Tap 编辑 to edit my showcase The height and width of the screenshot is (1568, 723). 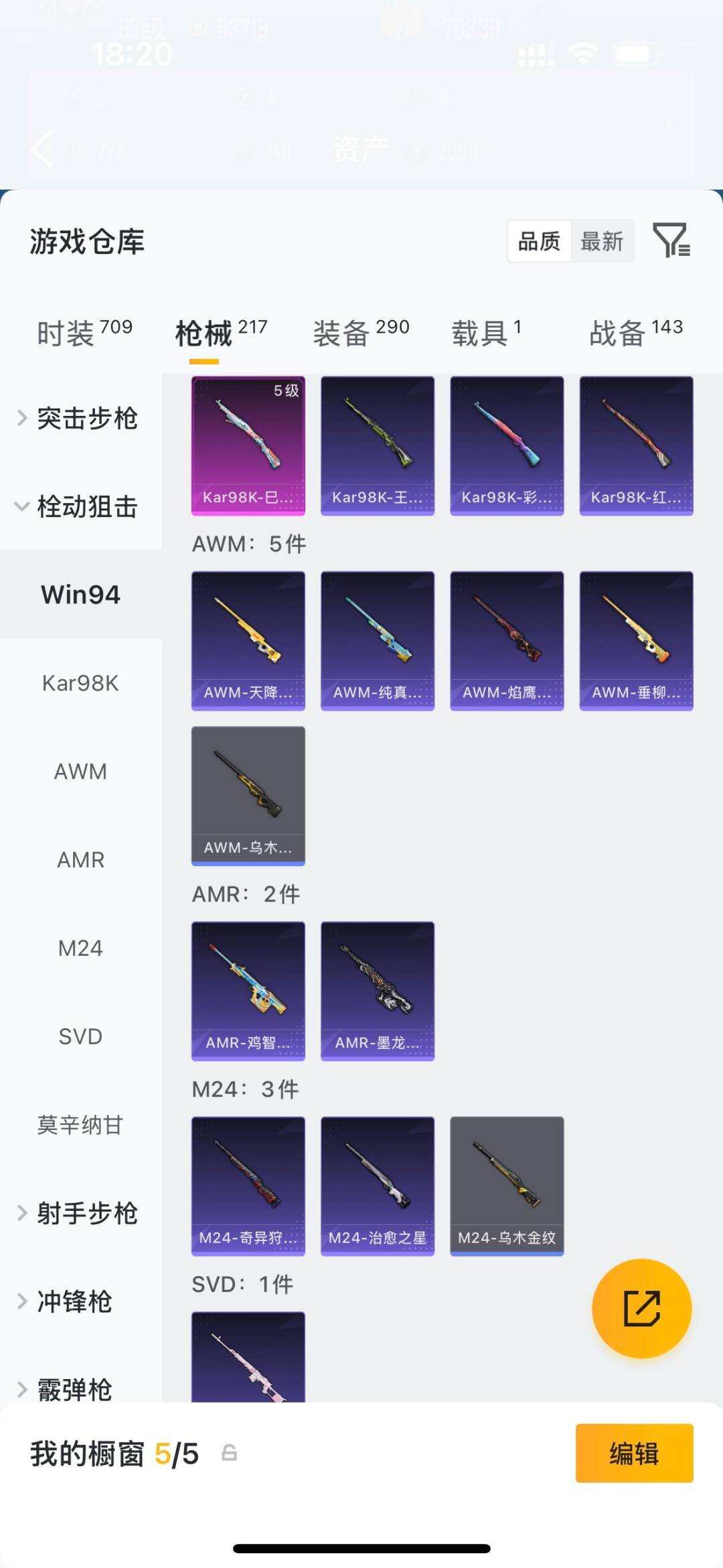pos(634,1453)
